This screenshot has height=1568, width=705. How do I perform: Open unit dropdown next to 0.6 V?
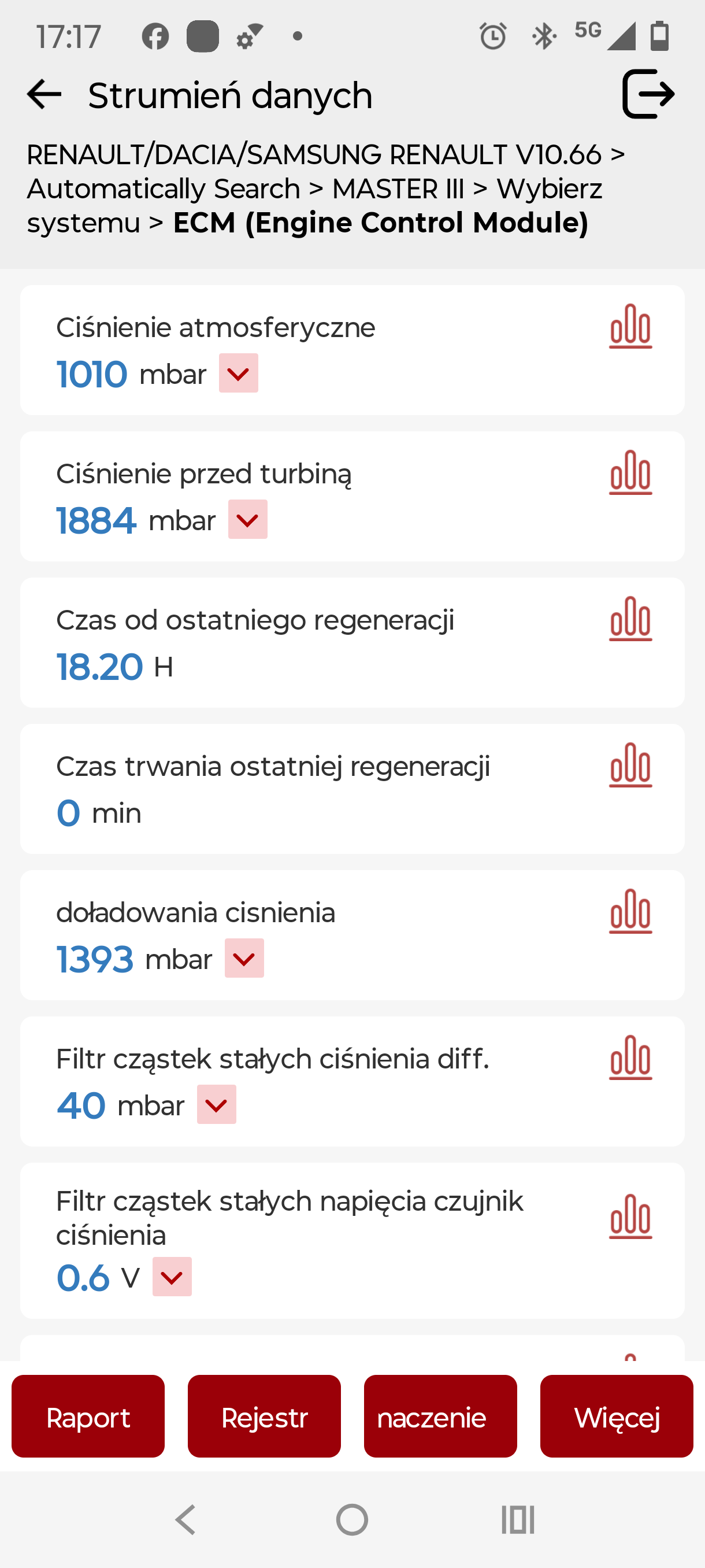172,1277
